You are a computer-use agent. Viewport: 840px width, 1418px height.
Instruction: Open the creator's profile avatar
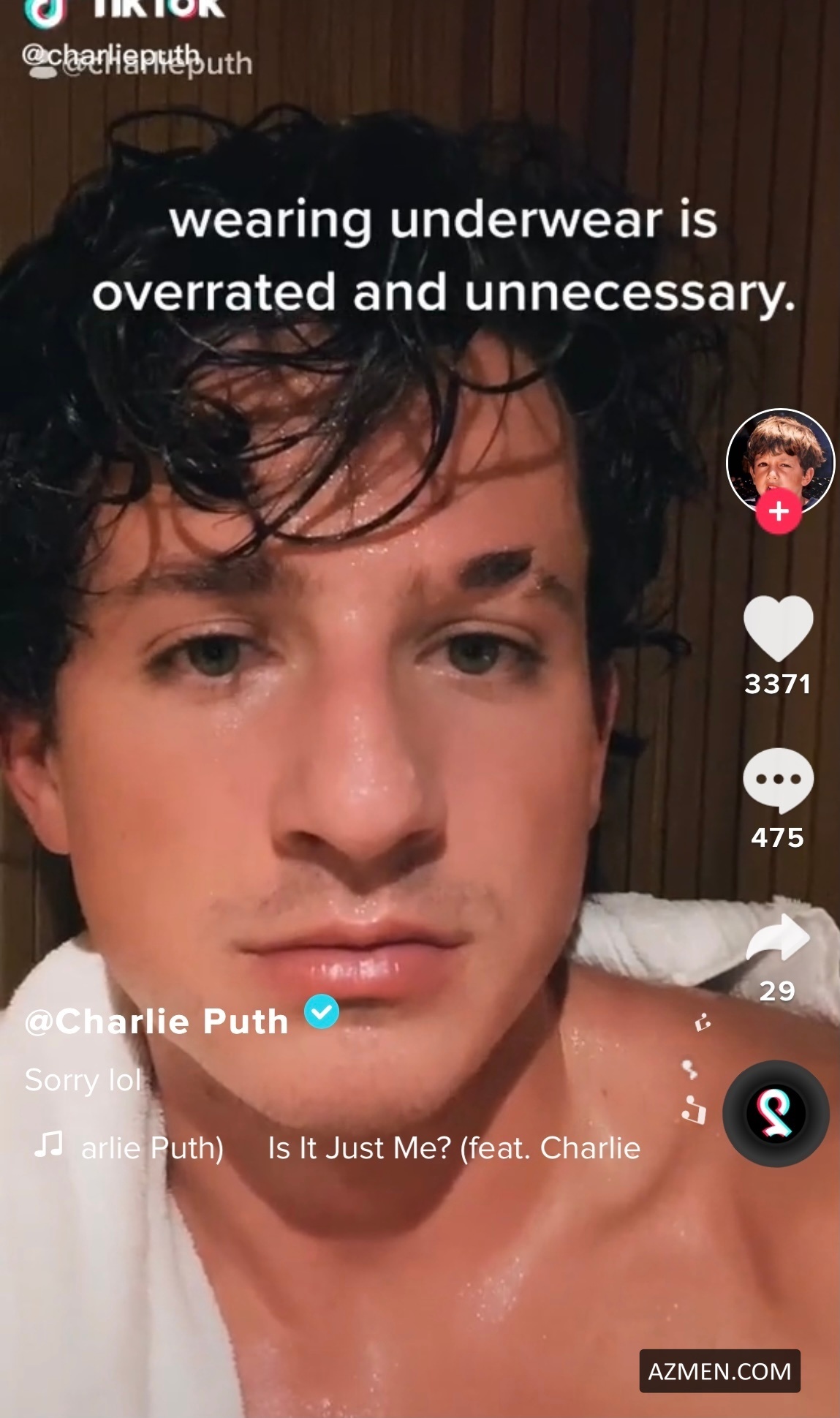779,460
